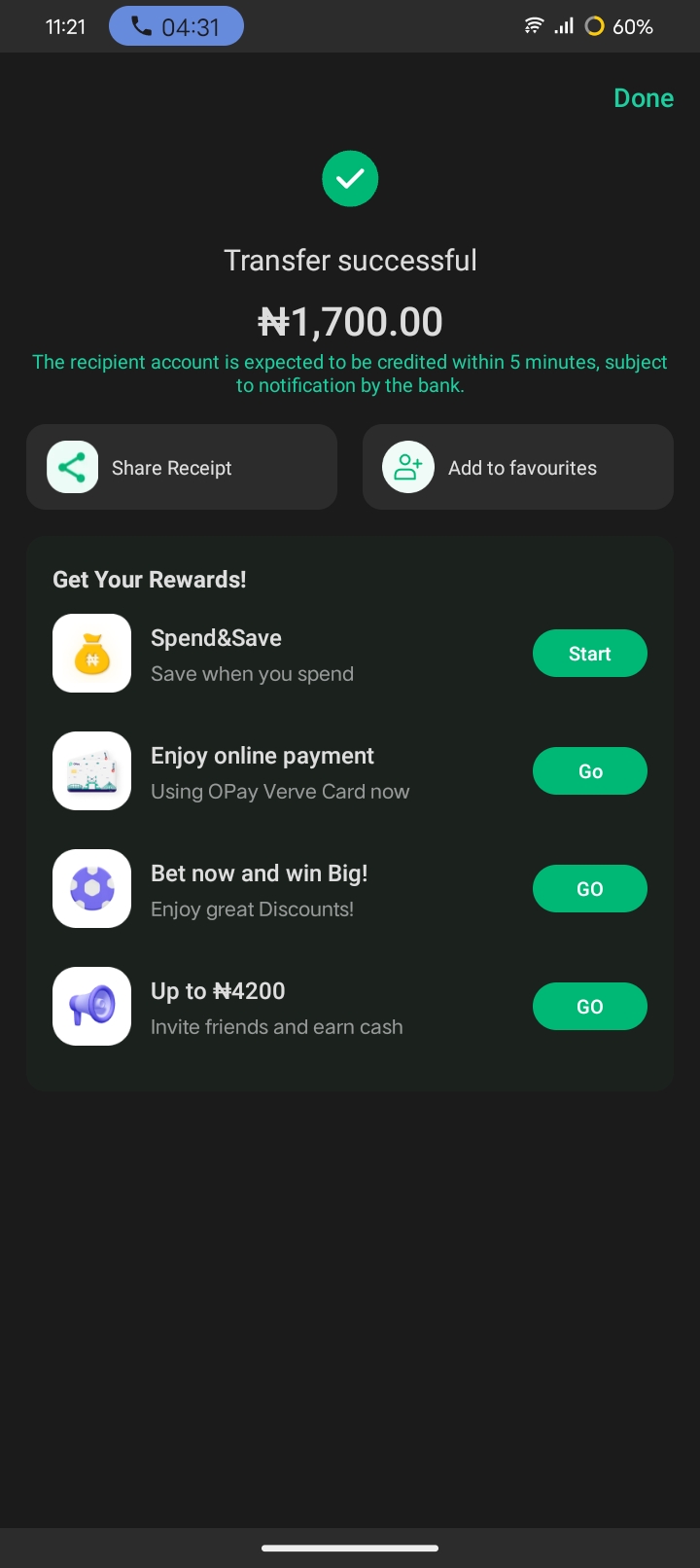Tap GO for Bet now and win Big
This screenshot has width=700, height=1568.
(x=589, y=889)
